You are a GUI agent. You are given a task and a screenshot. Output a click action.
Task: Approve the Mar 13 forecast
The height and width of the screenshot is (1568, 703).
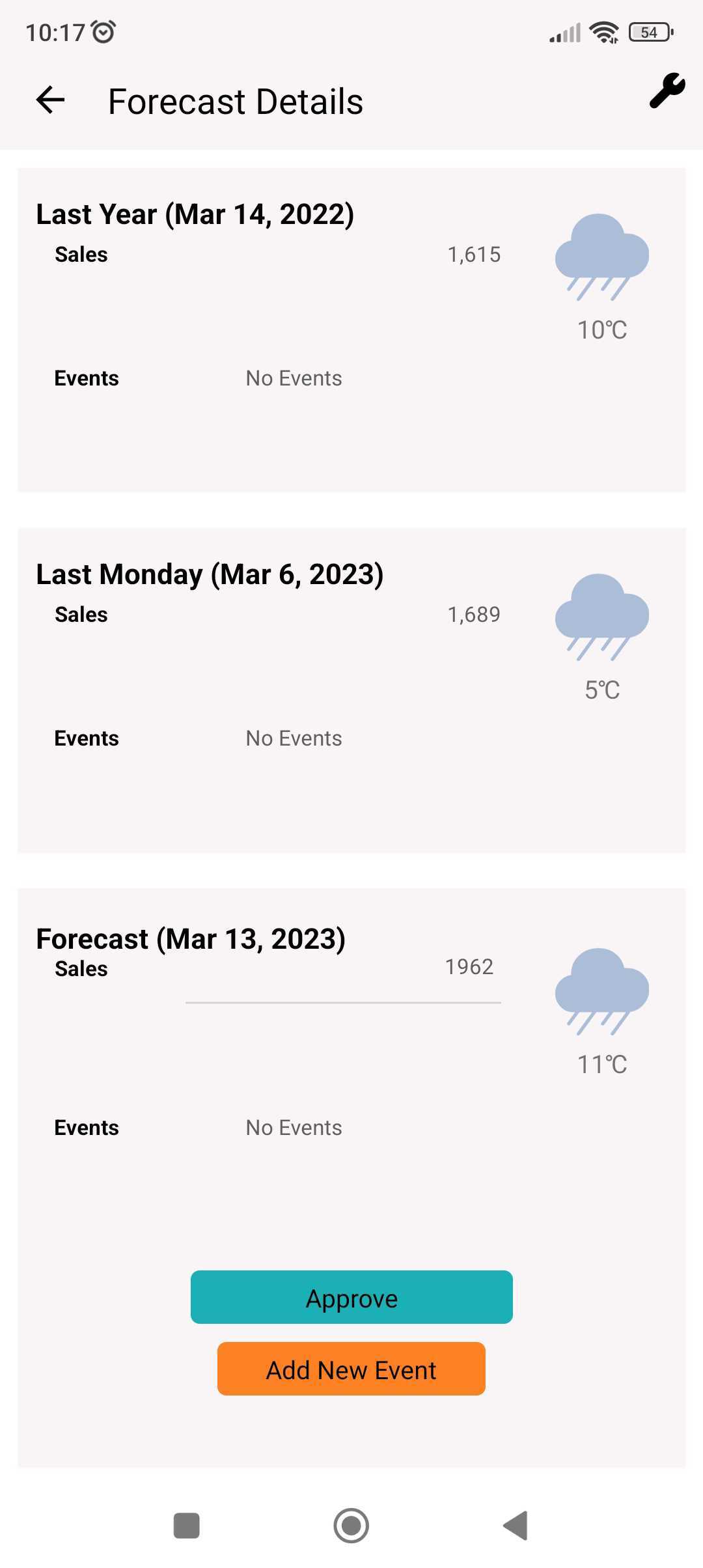[351, 1297]
